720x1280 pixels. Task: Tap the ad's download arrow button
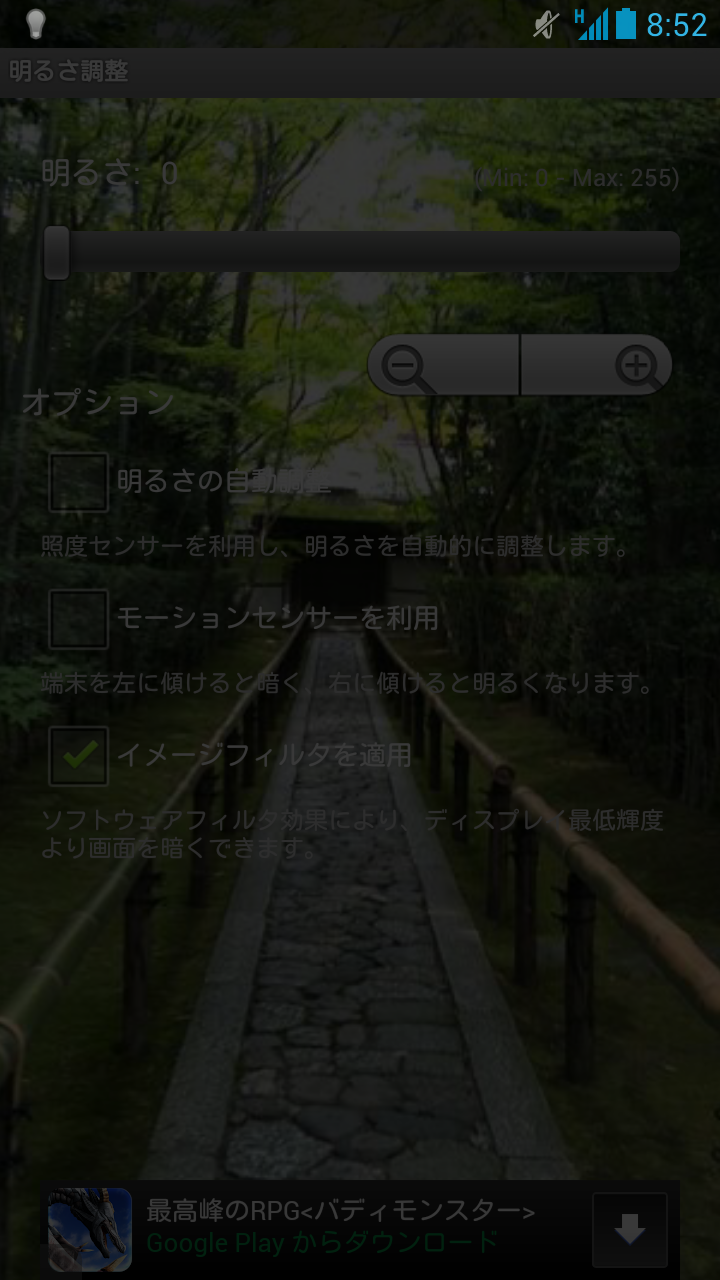pyautogui.click(x=629, y=1230)
